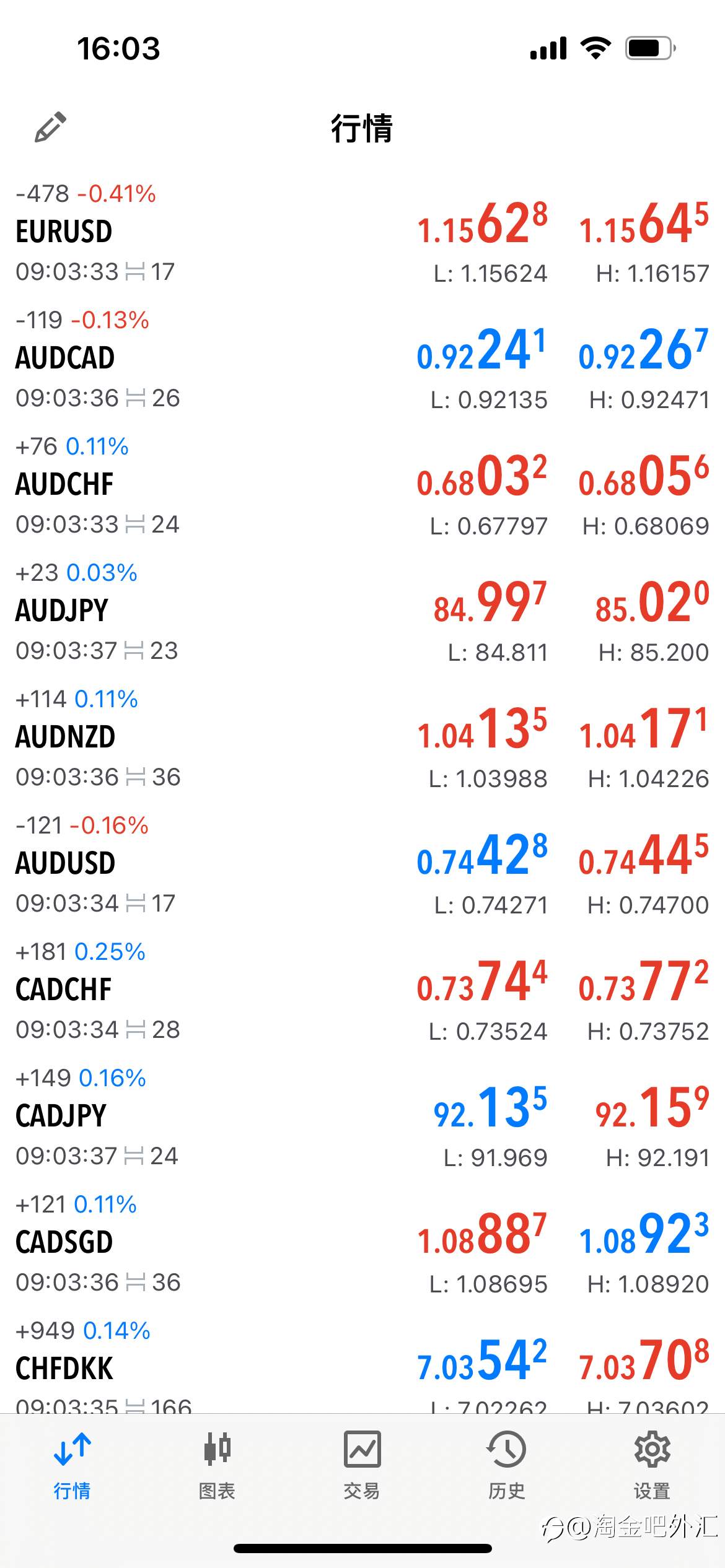Open the CADJPY pair
Viewport: 725px width, 1568px height.
click(362, 1118)
